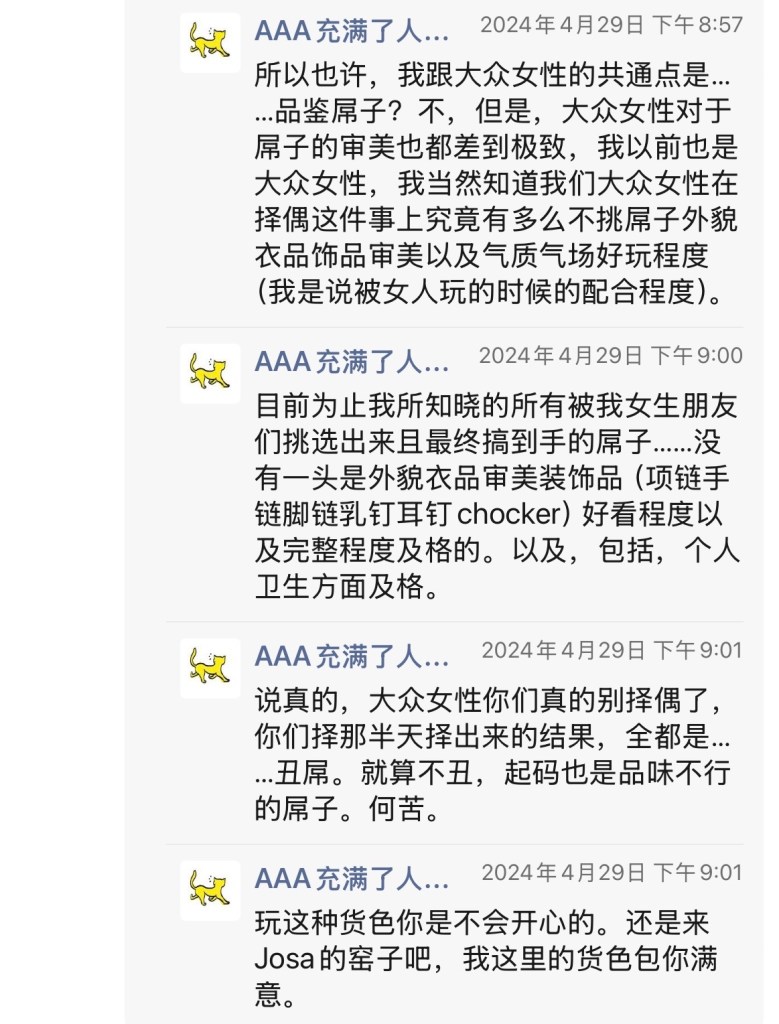Tap sender name on the 9:00 message
This screenshot has width=779, height=1024.
tap(351, 361)
